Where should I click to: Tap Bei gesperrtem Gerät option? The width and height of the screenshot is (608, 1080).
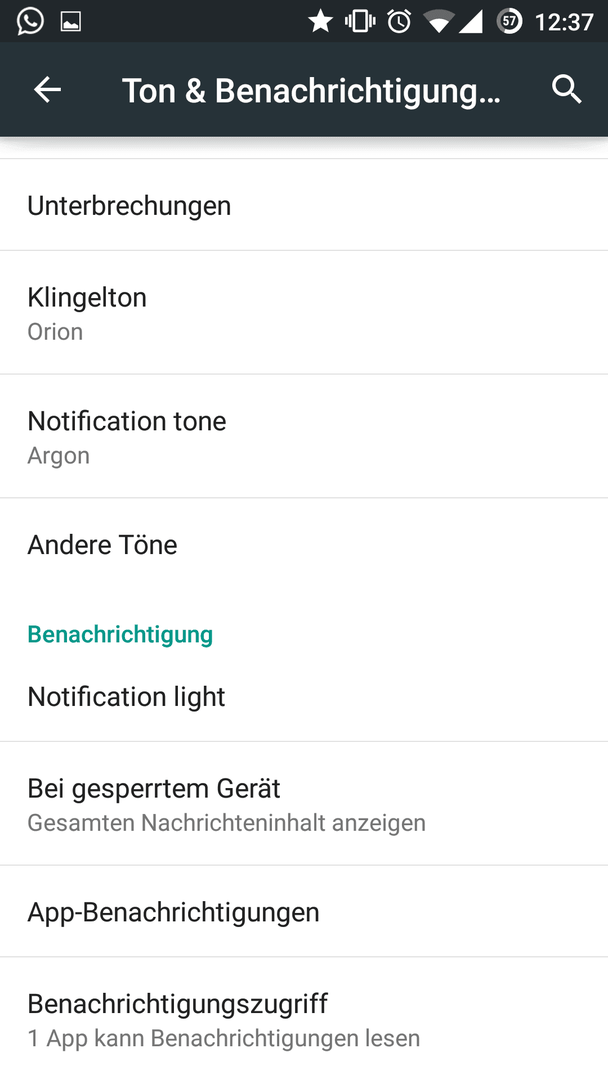[304, 804]
